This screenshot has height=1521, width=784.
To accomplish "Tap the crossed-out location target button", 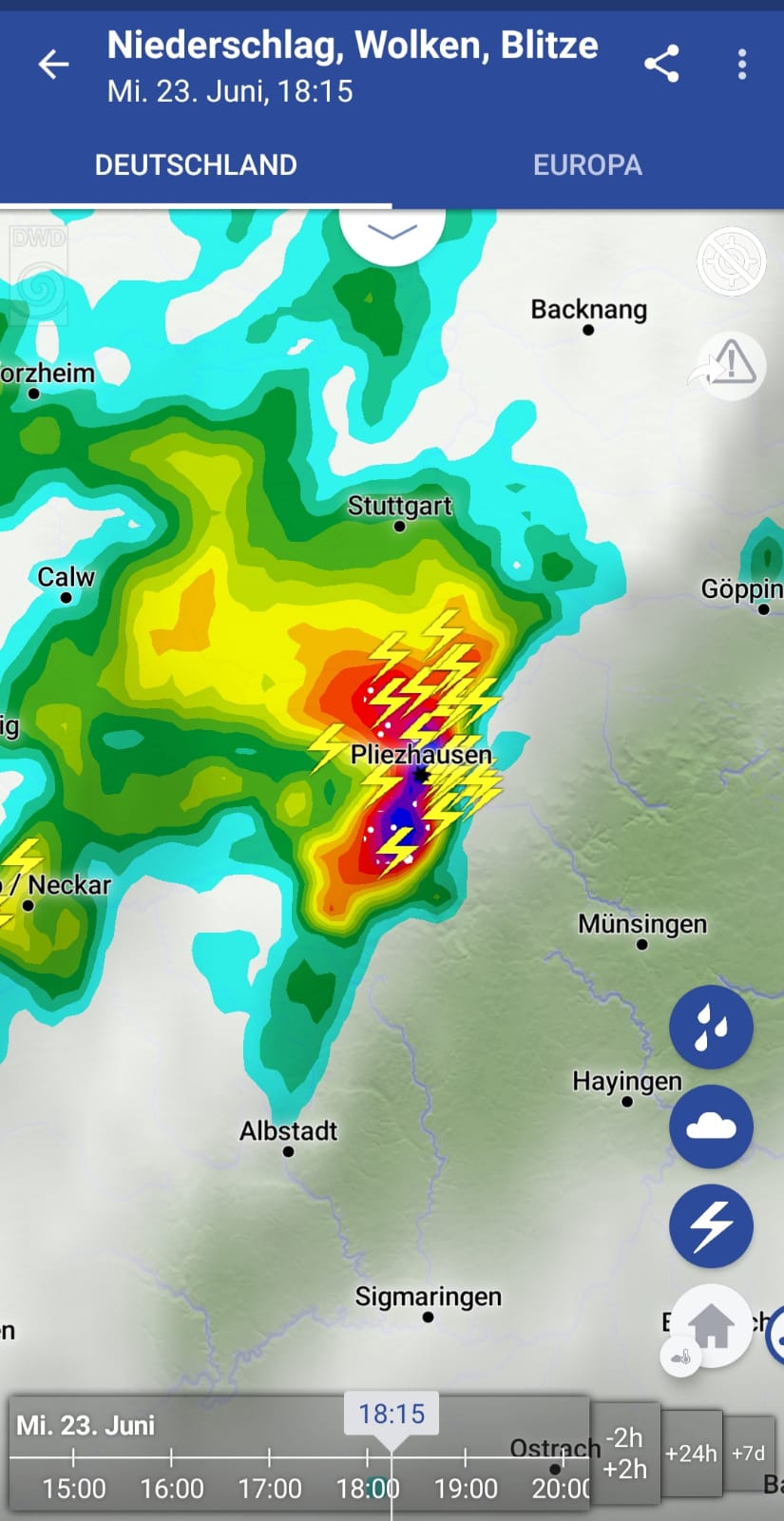I will coord(731,261).
